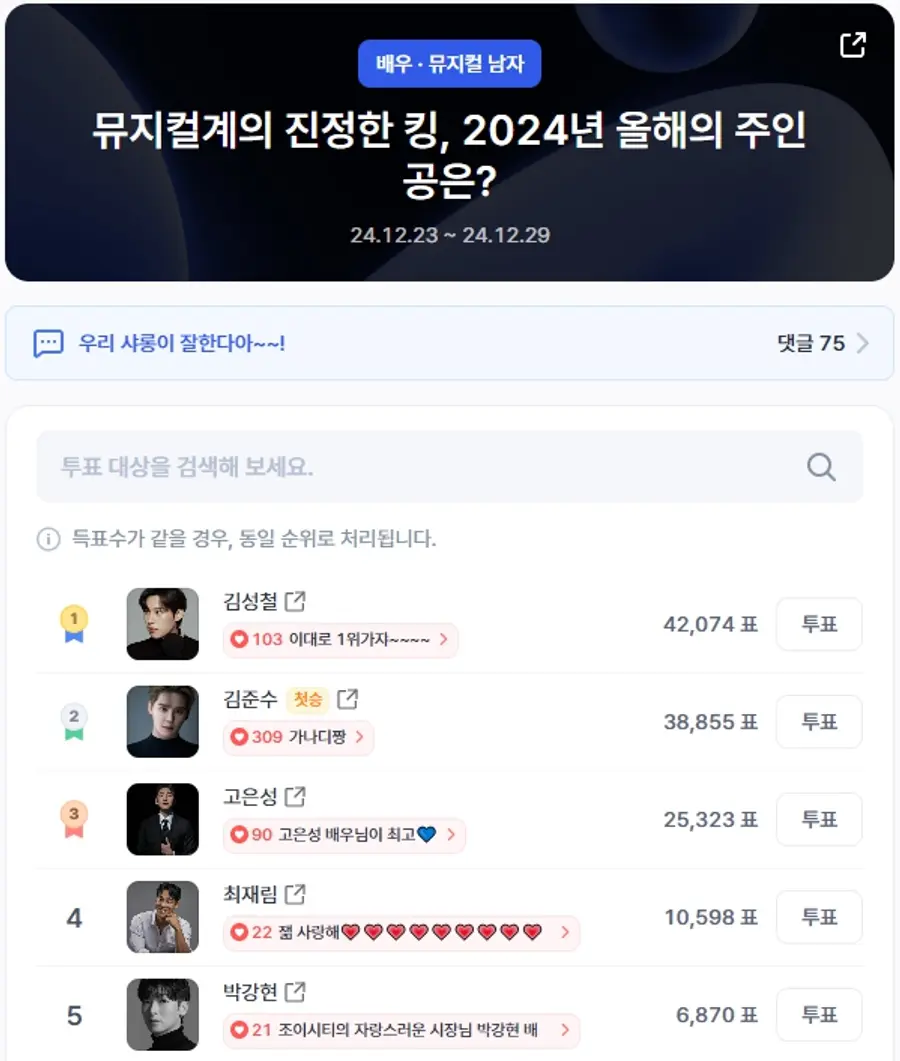Open the '가나디짱' cheer message chip
Screen dimensions: 900x1061
(298, 738)
